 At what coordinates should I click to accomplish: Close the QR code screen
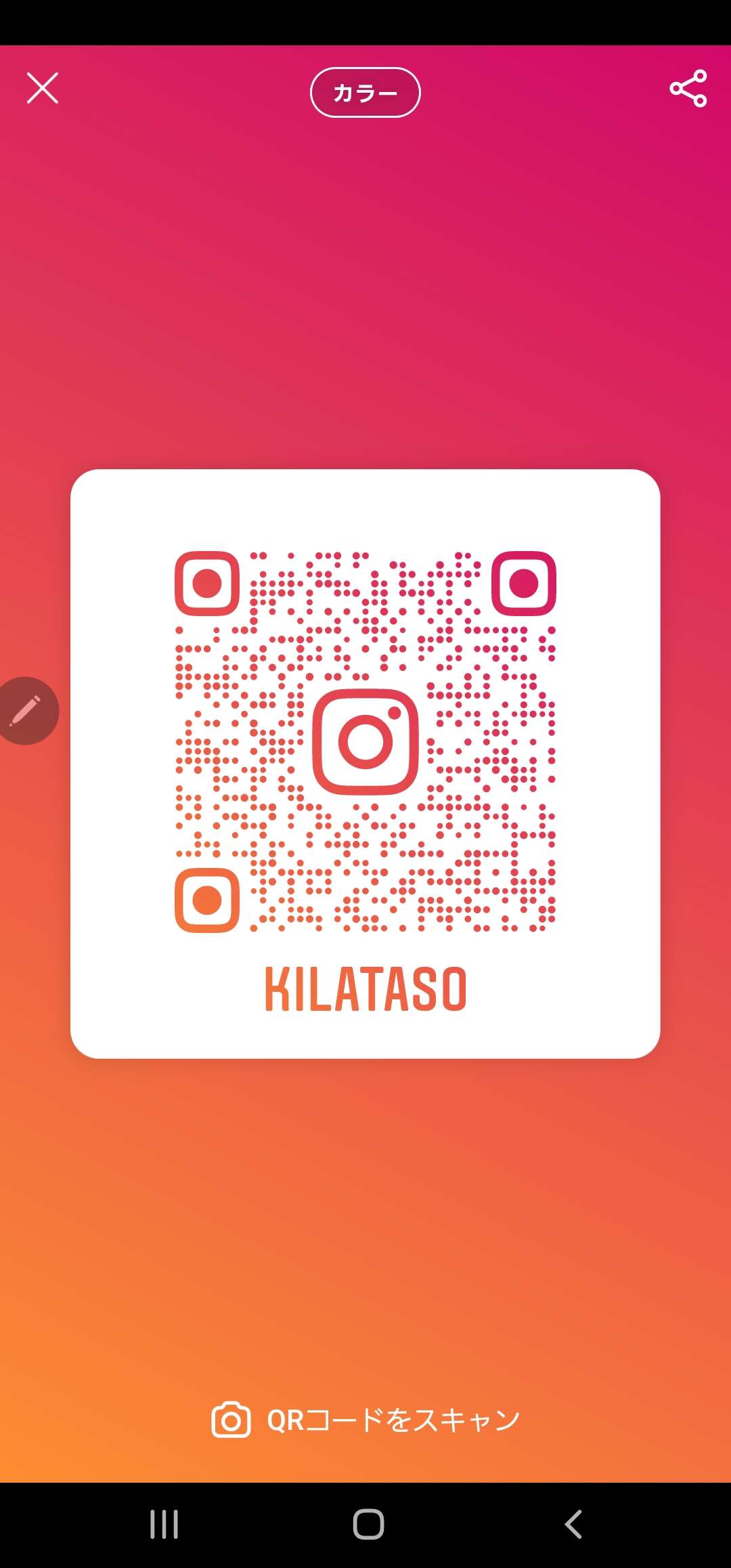43,88
